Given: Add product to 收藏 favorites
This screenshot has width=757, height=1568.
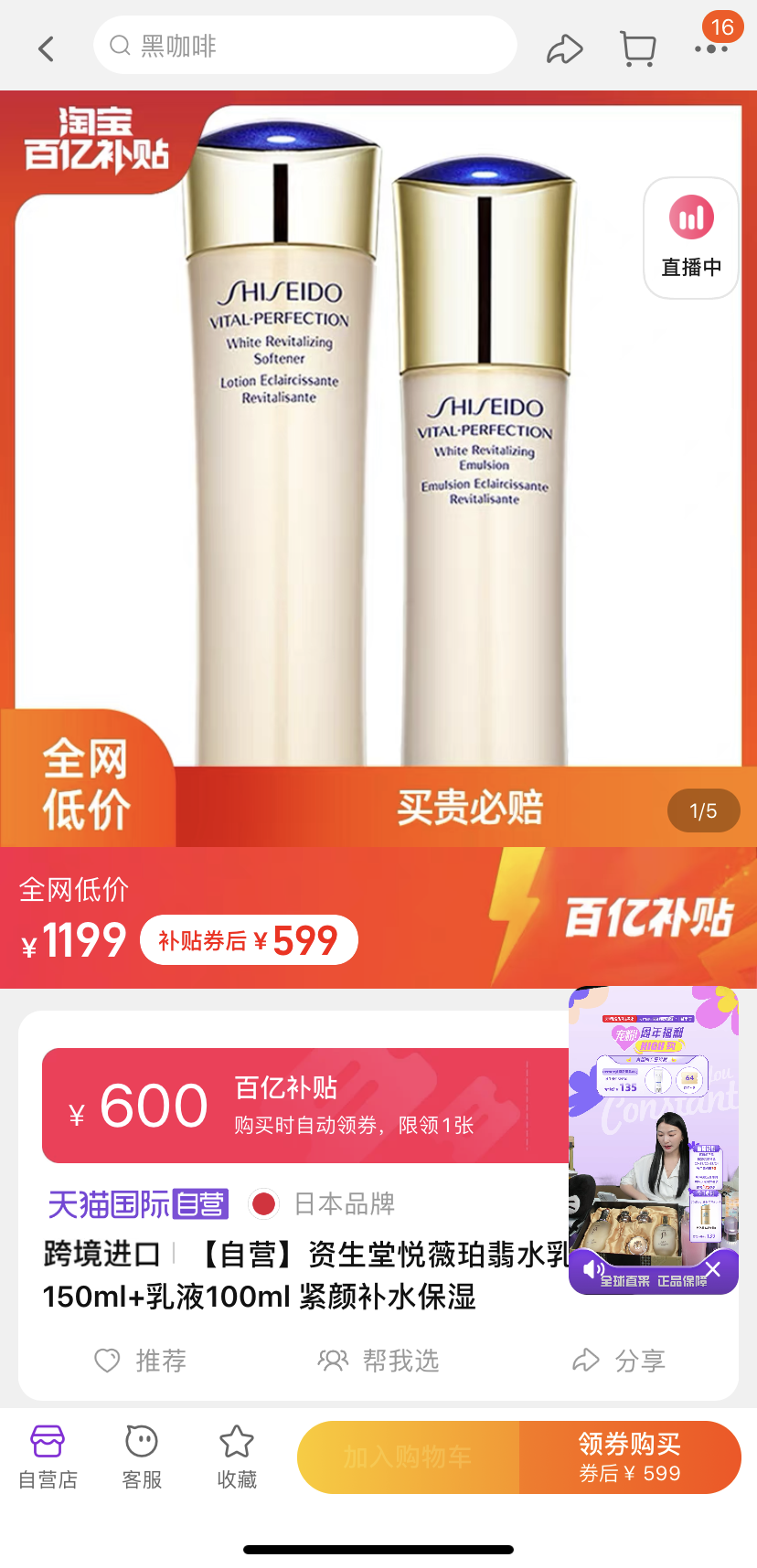Looking at the screenshot, I should pos(237,1457).
